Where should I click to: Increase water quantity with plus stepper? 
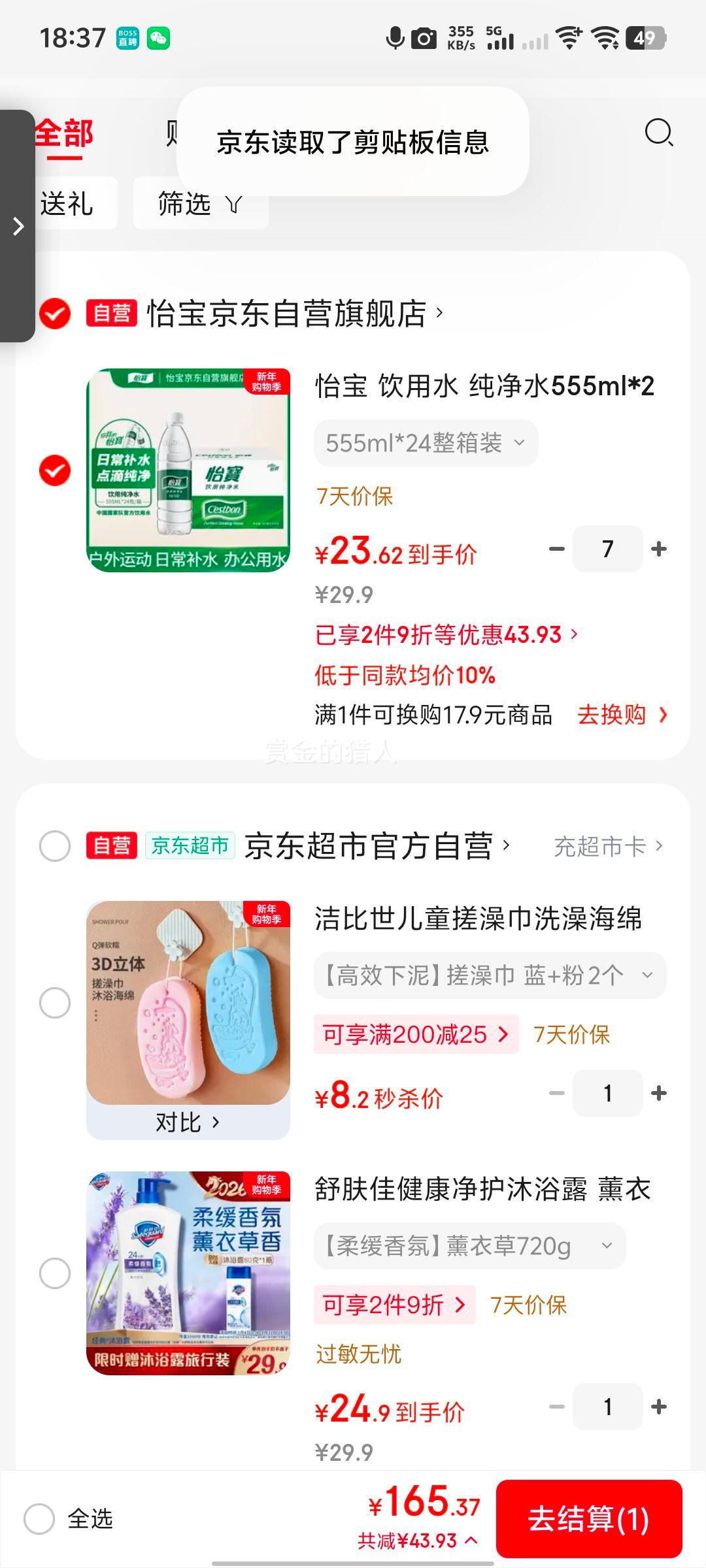click(657, 549)
